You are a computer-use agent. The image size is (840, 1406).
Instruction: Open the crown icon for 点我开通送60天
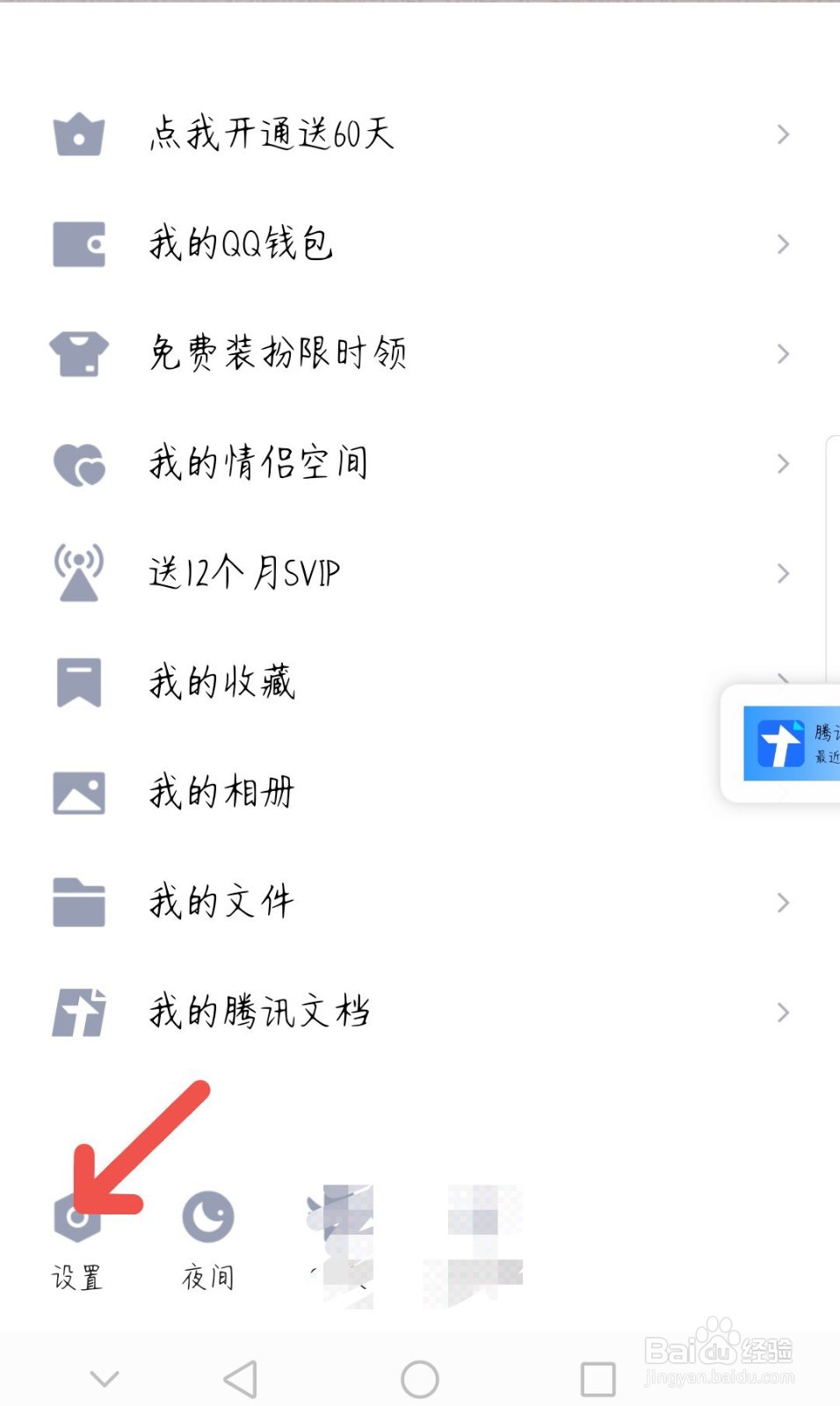click(79, 134)
